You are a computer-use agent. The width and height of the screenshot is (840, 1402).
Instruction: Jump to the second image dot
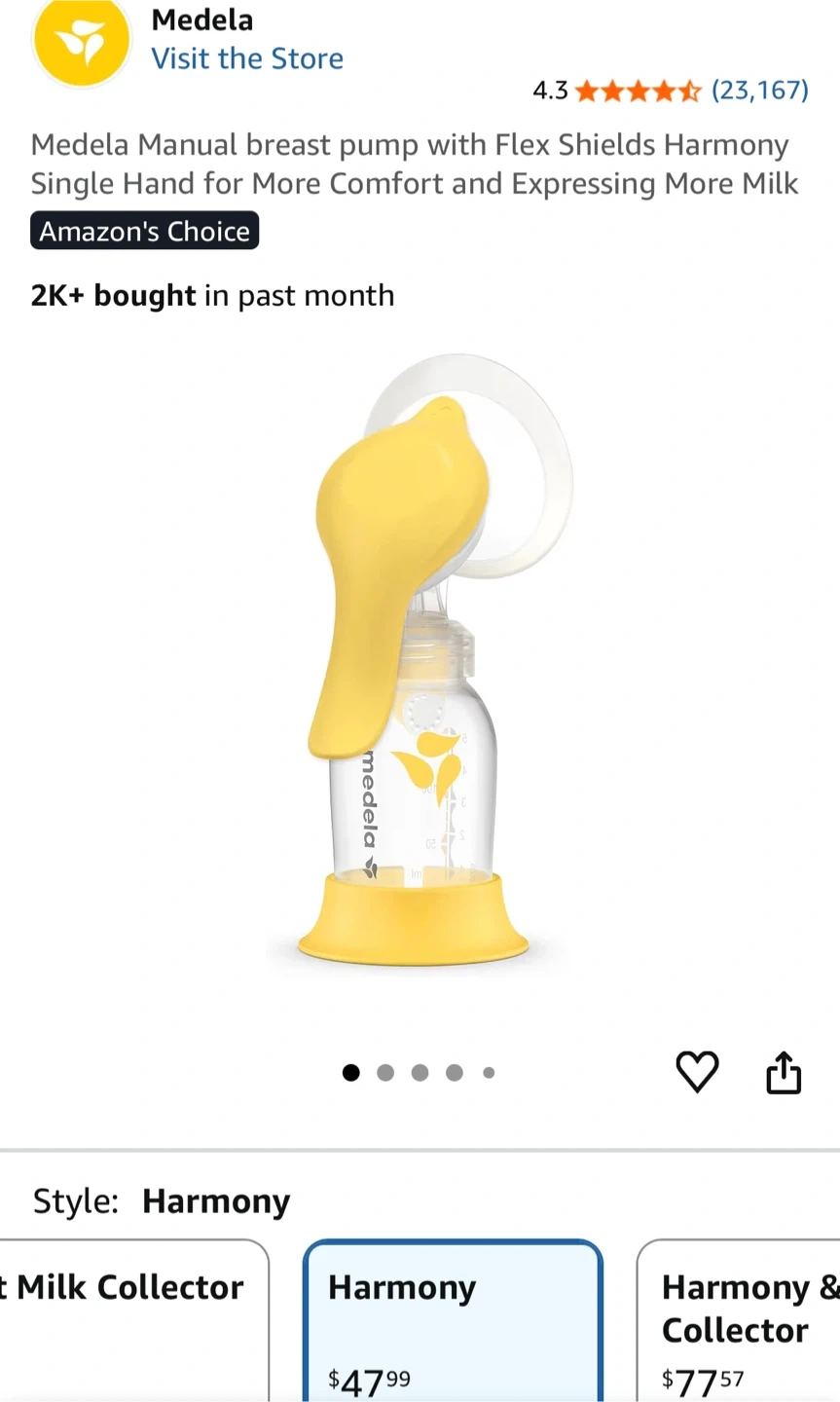point(385,1073)
